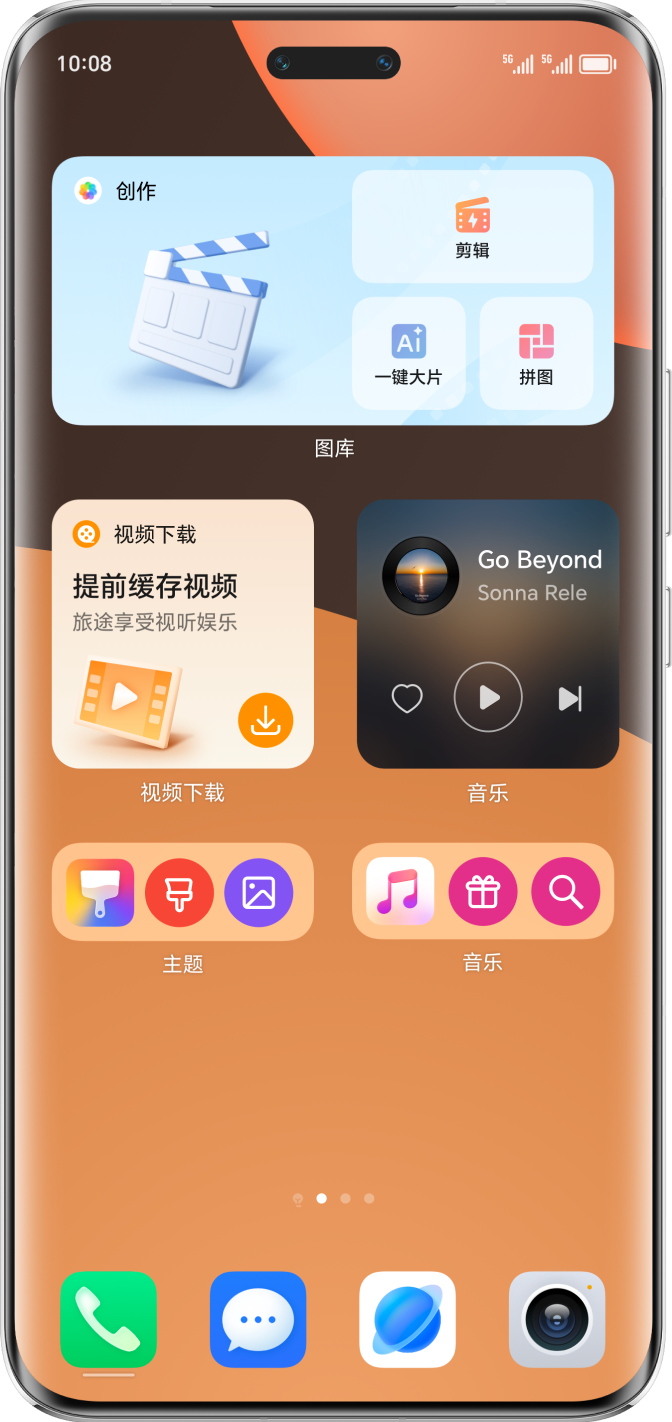Launch the Music app icon
Viewport: 672px width, 1422px height.
click(x=400, y=891)
